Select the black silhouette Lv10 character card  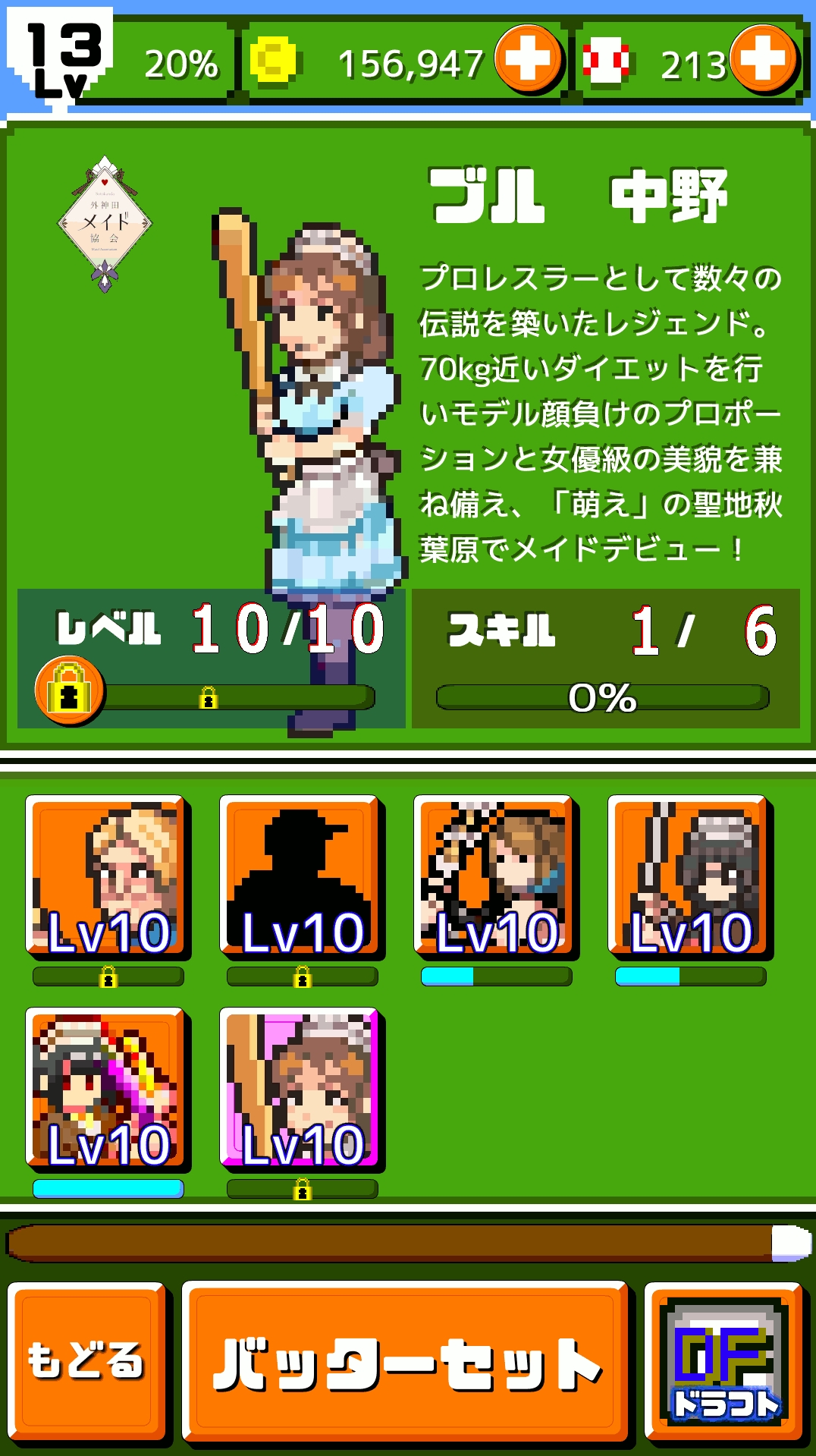[x=302, y=877]
